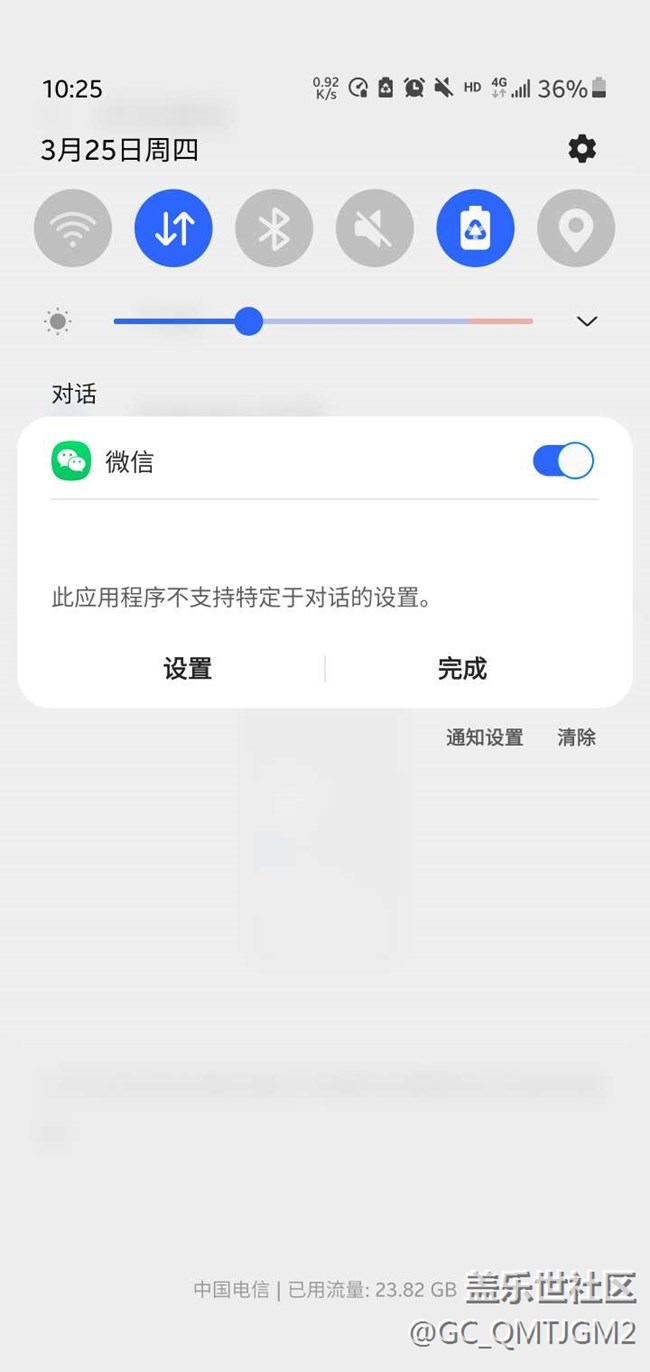Tap 完成 to finish
The width and height of the screenshot is (650, 1372).
462,669
